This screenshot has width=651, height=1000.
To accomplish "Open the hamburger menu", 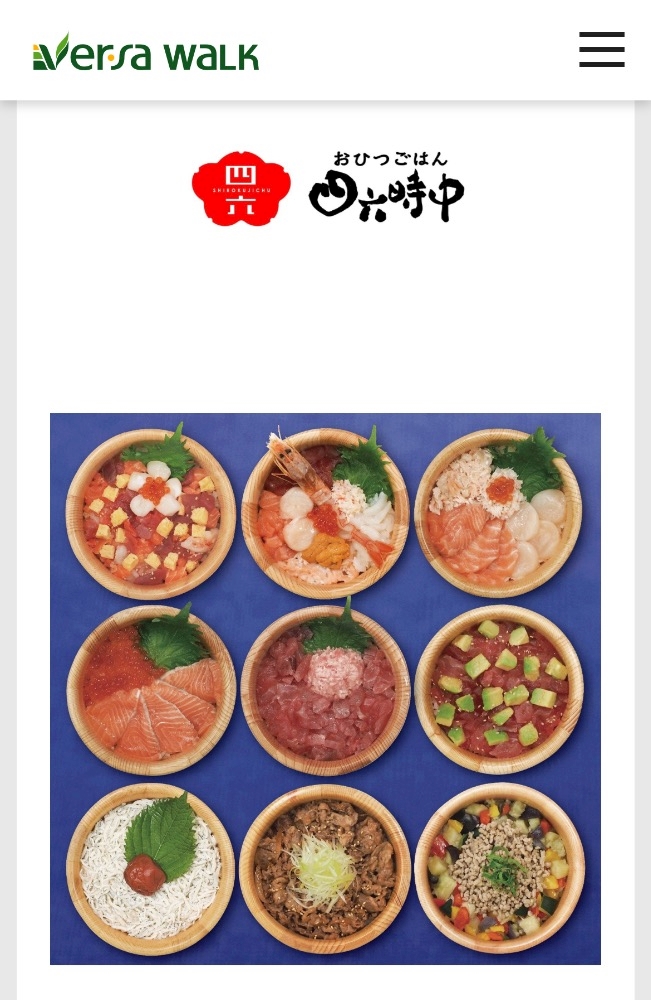I will [x=601, y=49].
